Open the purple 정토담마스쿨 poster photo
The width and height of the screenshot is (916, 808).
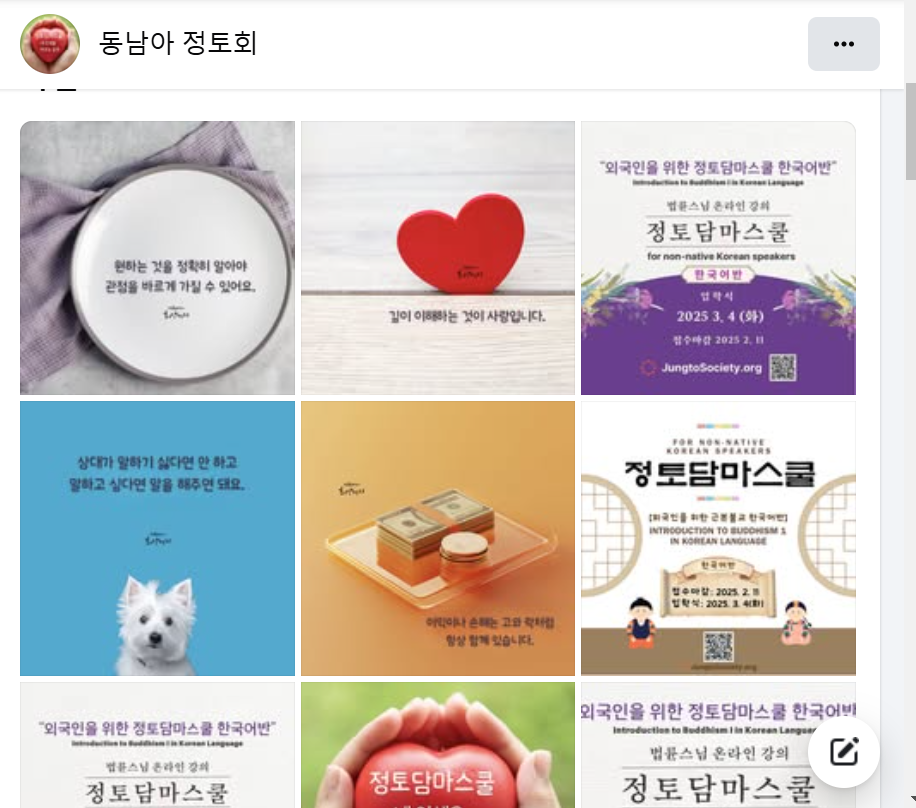718,258
